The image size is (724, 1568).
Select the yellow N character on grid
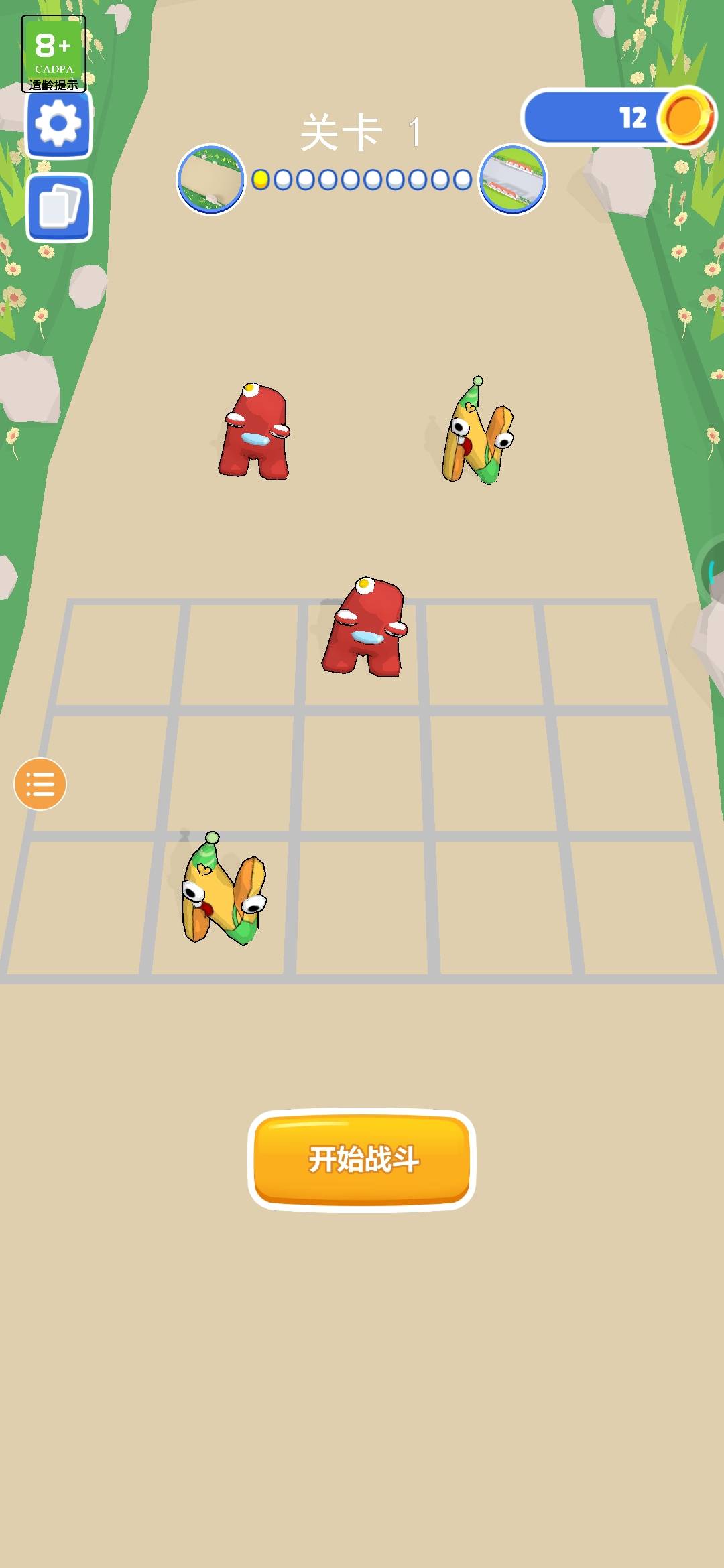click(223, 891)
